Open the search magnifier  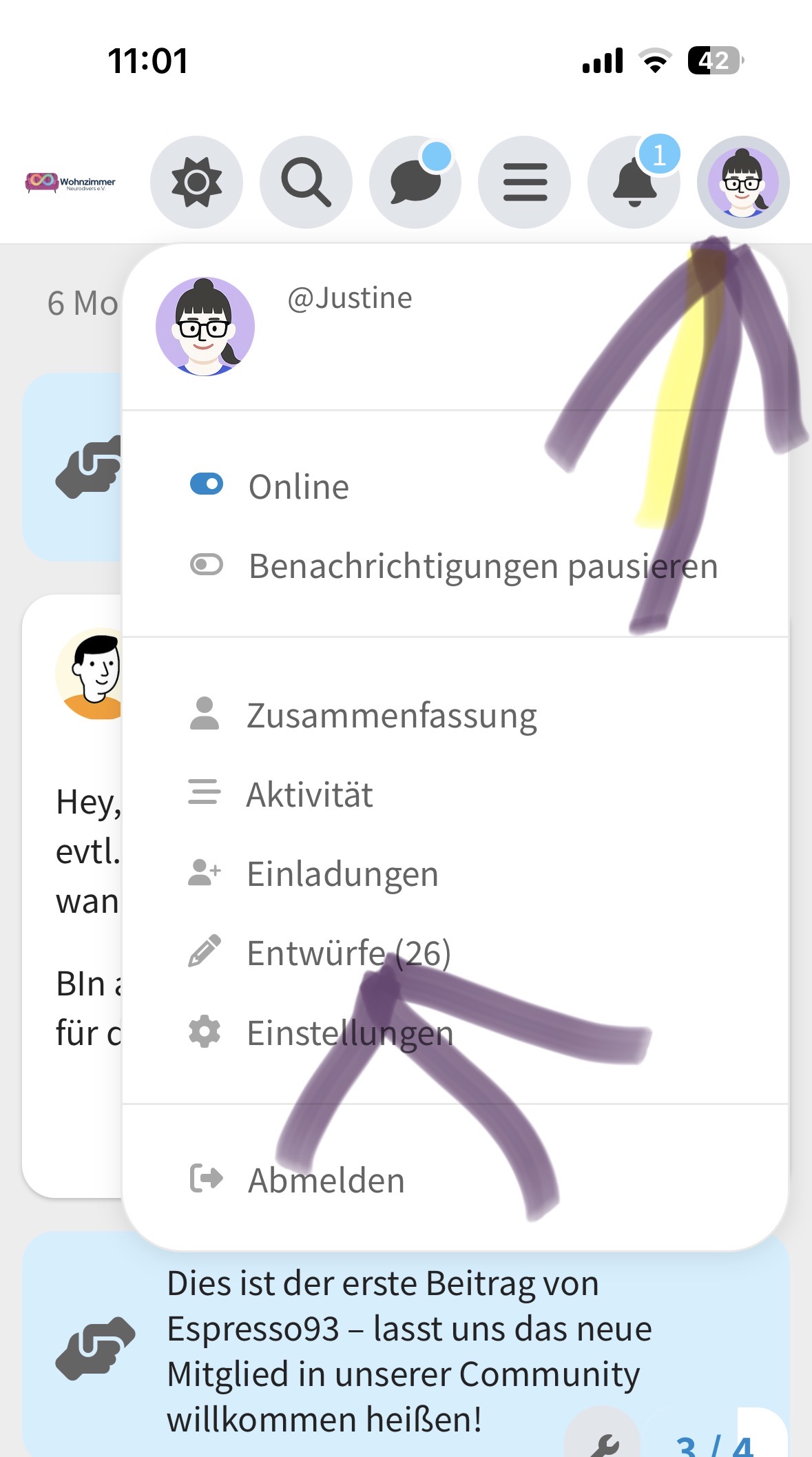click(306, 183)
